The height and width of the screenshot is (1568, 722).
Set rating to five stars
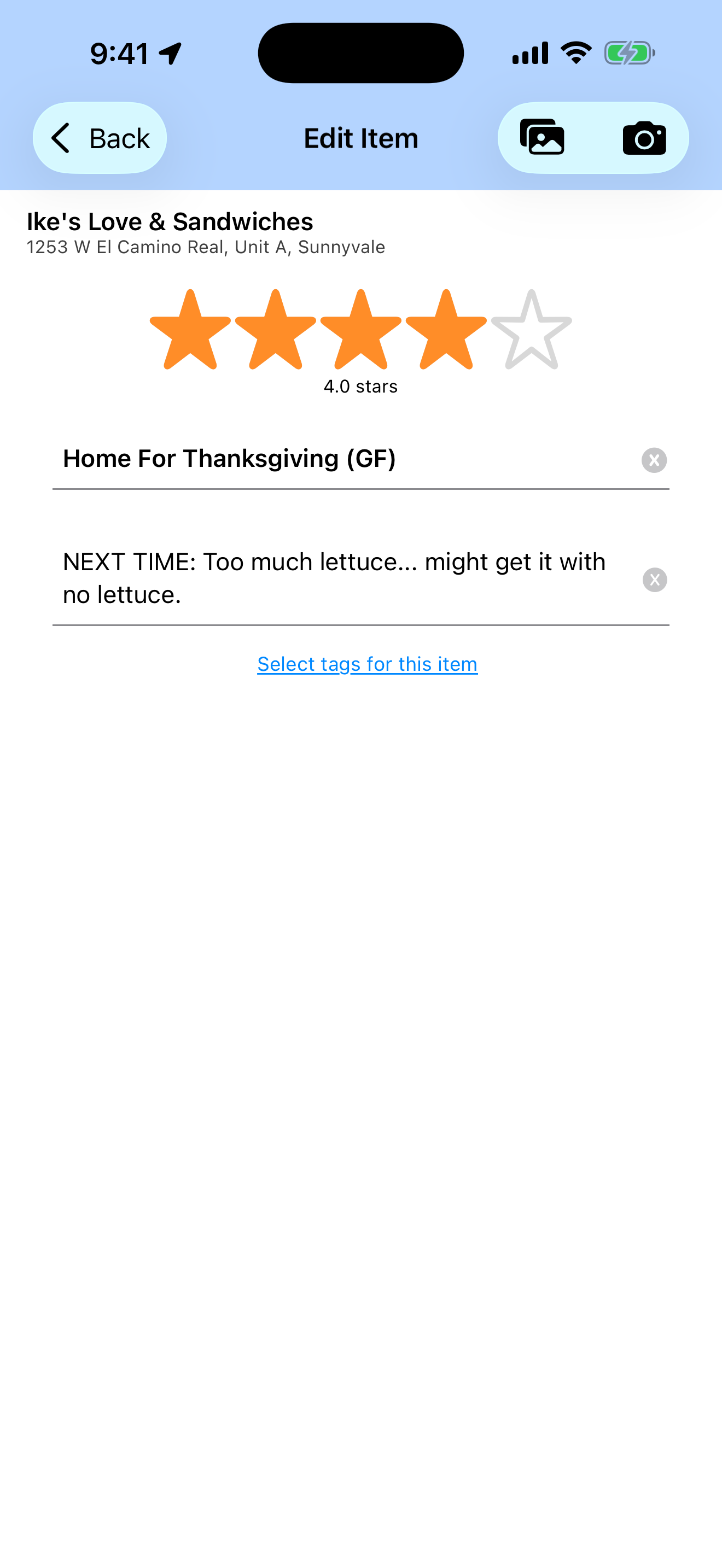(x=531, y=331)
